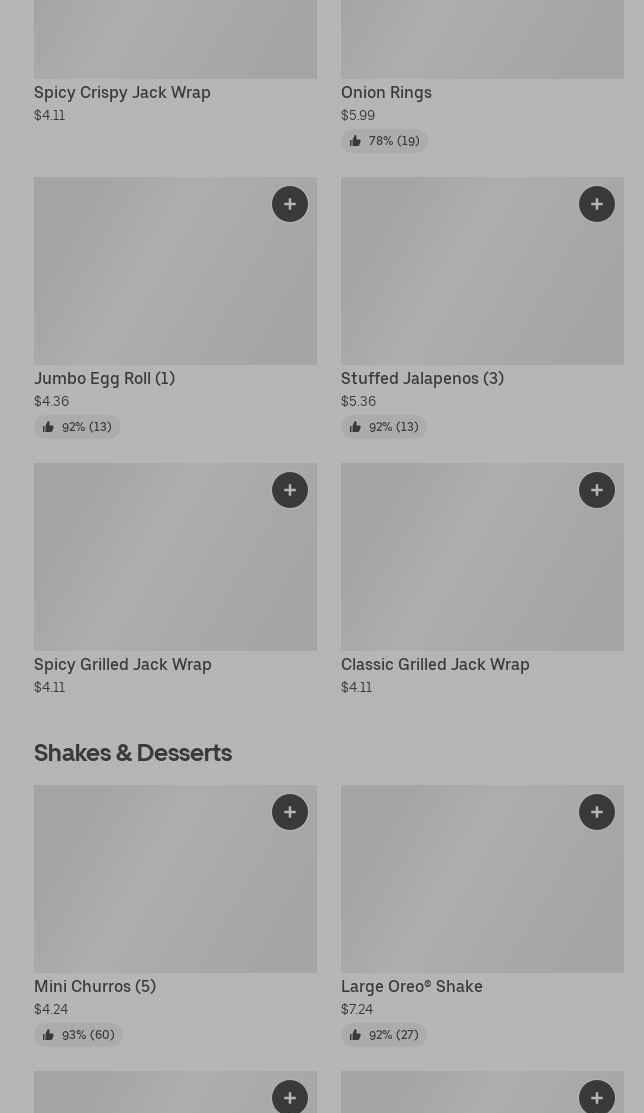Open the Onion Rings item
The height and width of the screenshot is (1113, 644).
pos(386,92)
